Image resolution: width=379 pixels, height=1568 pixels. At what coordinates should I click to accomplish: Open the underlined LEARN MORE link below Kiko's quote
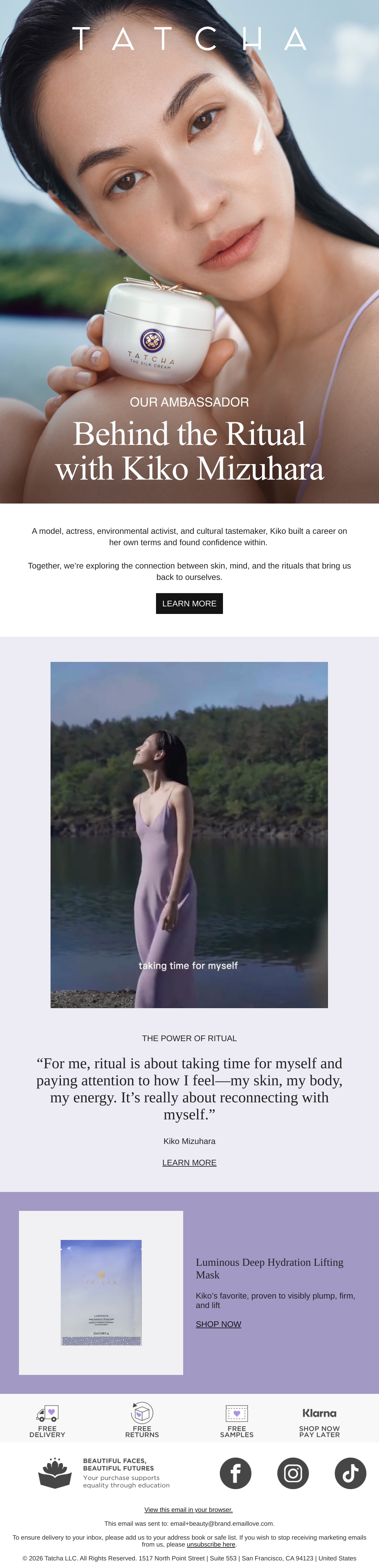(189, 1162)
